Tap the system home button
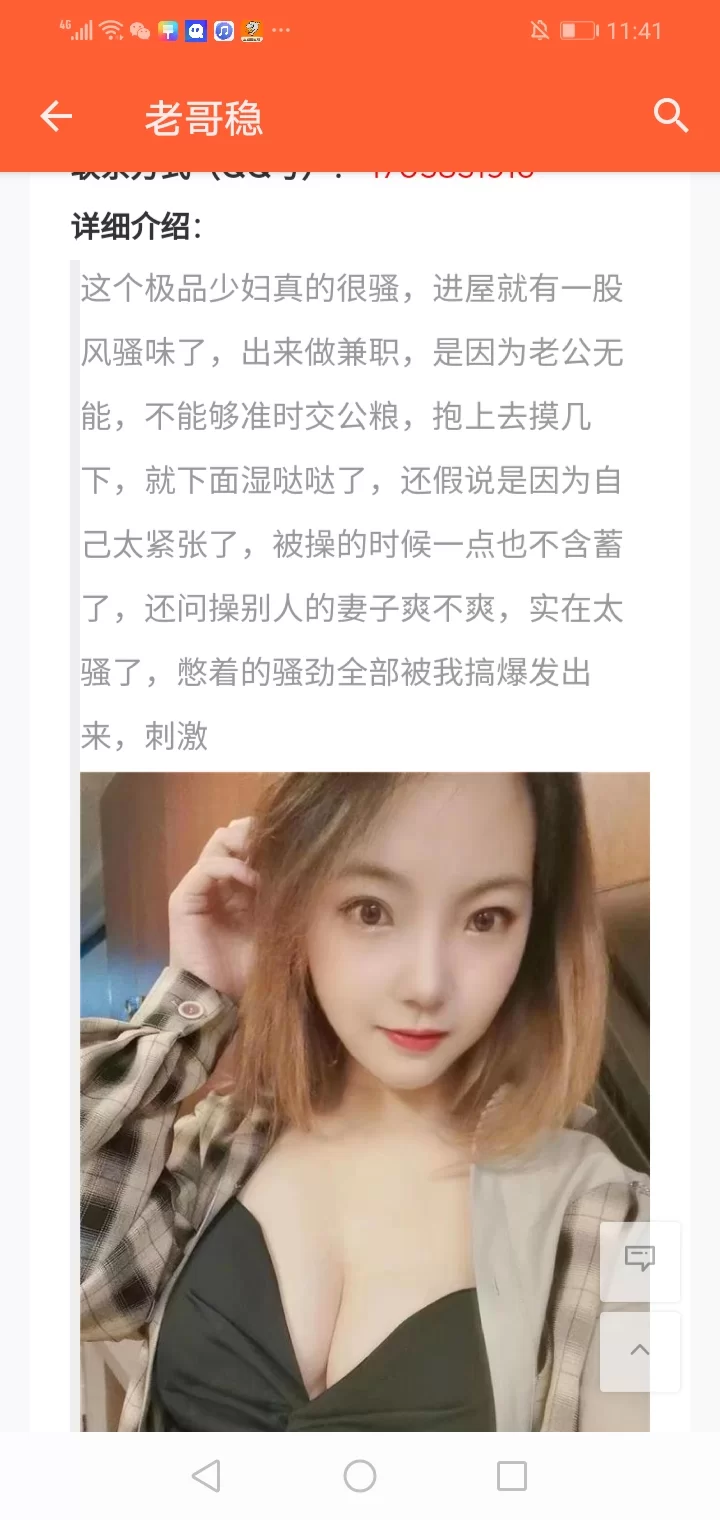This screenshot has height=1520, width=720. [360, 1476]
